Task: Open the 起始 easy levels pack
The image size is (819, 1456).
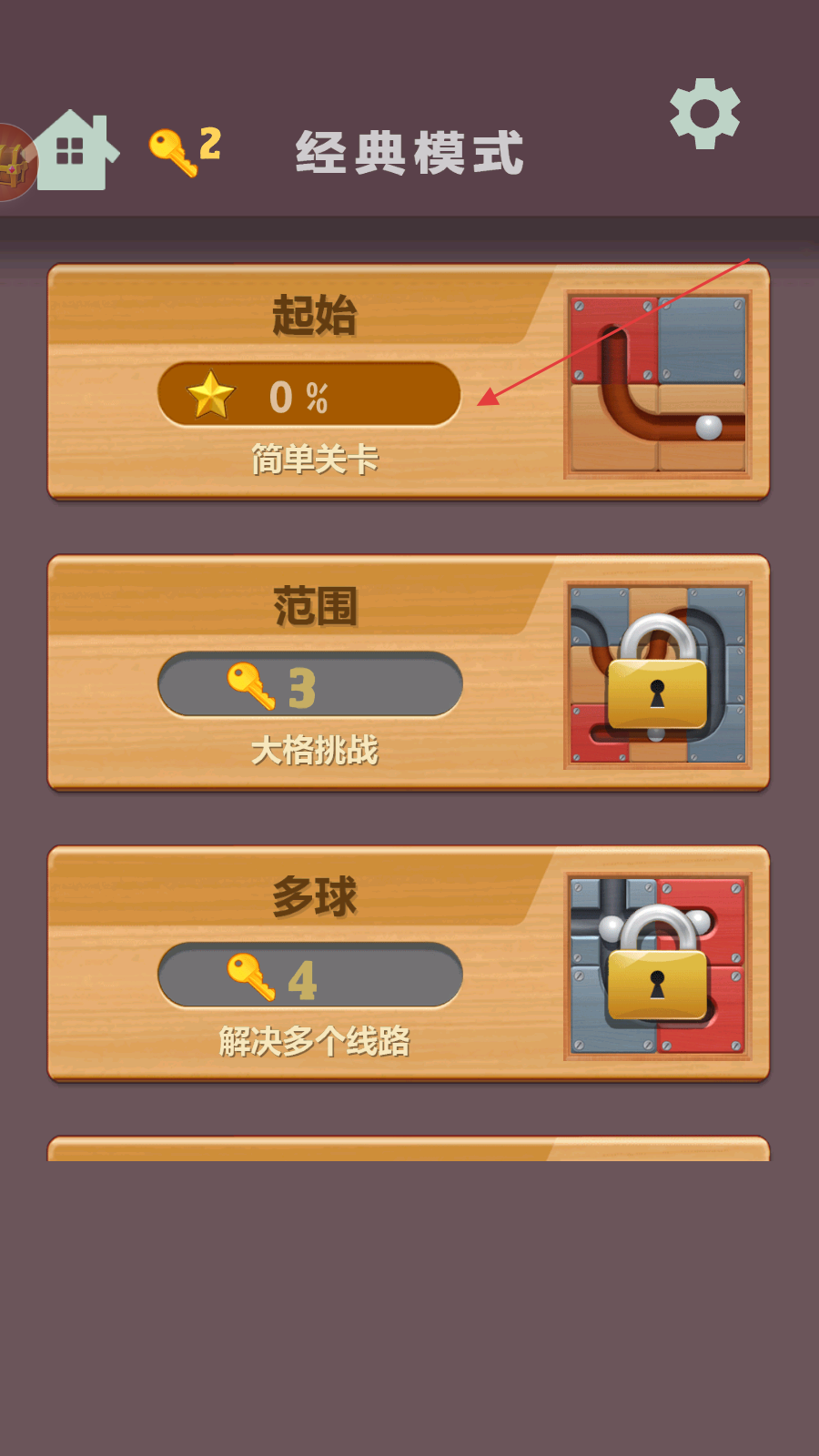Action: (x=409, y=382)
